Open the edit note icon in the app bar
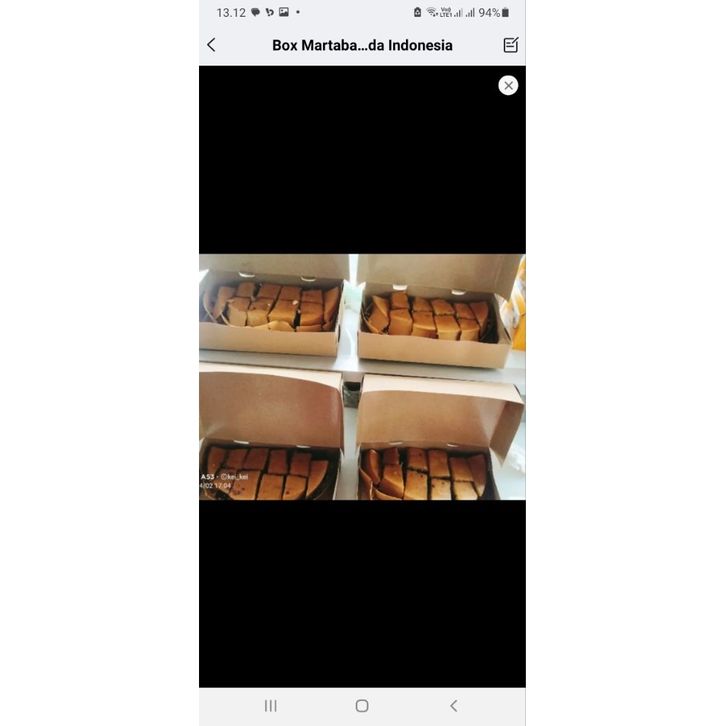The image size is (726, 726). click(511, 45)
